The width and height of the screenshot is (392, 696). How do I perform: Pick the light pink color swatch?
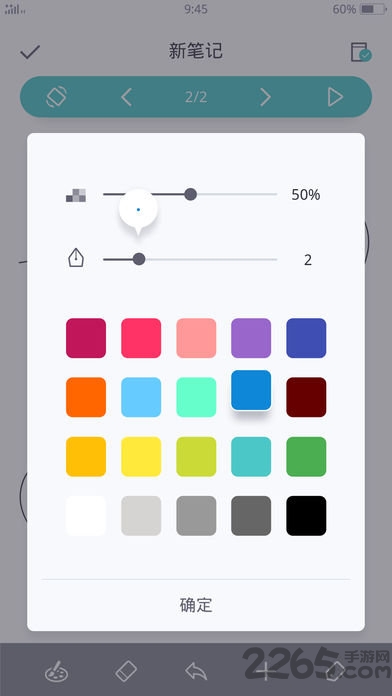pyautogui.click(x=196, y=338)
